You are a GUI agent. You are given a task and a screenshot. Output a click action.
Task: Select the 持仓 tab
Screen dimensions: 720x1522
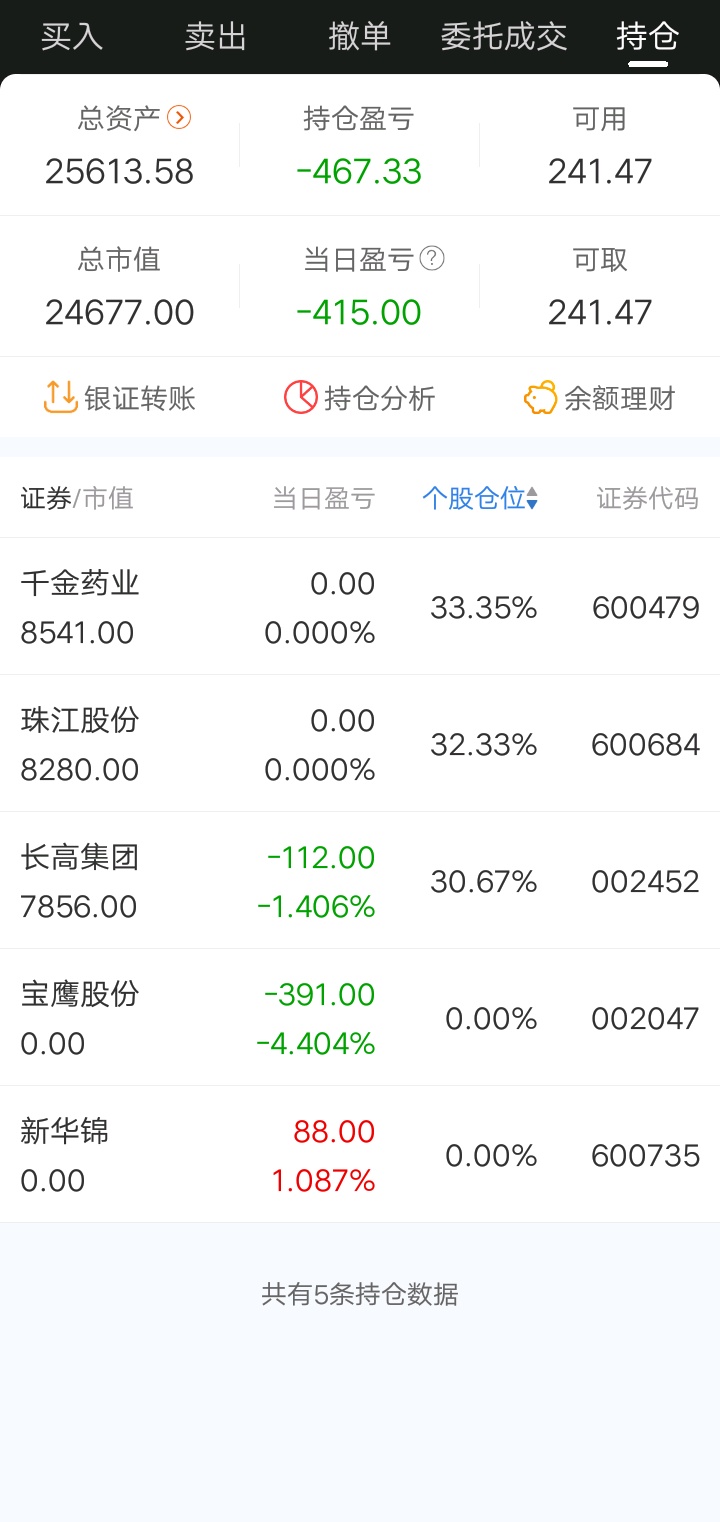tap(648, 37)
